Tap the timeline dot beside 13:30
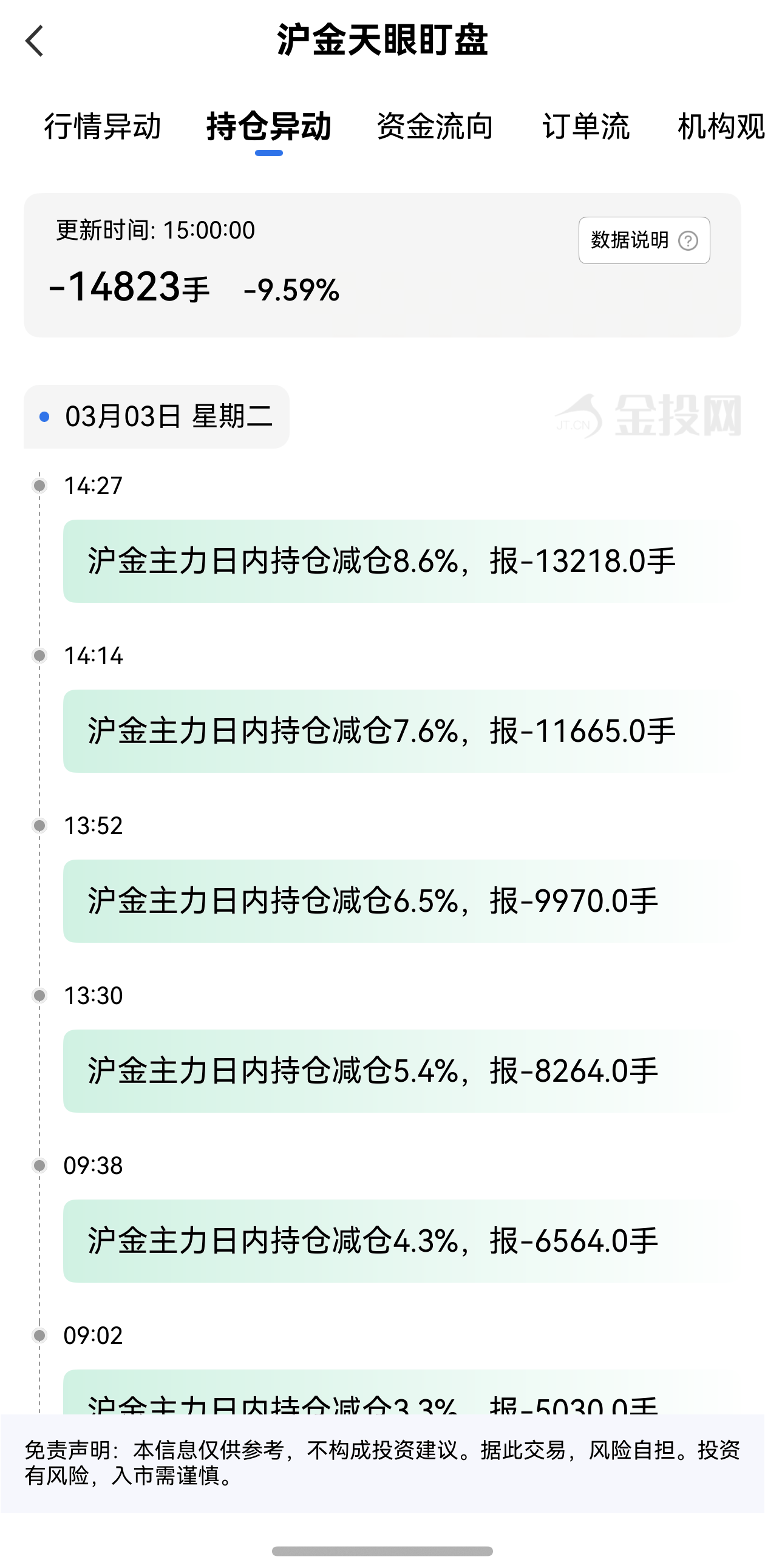The height and width of the screenshot is (1568, 765). click(x=40, y=995)
